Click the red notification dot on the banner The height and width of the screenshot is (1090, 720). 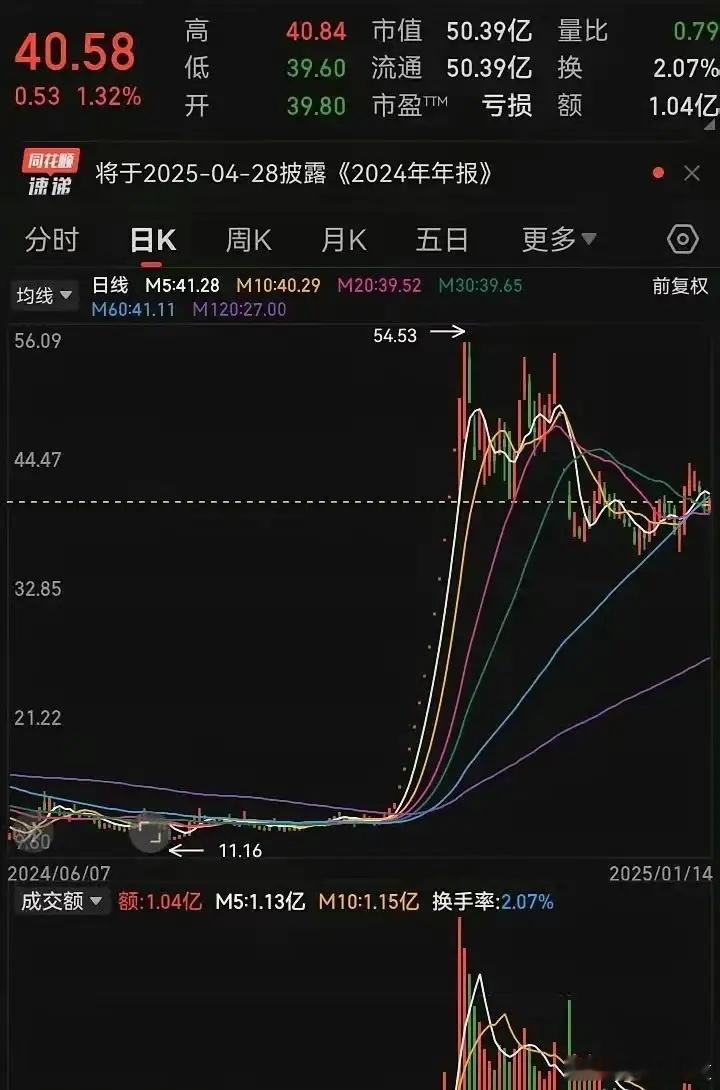pyautogui.click(x=657, y=171)
